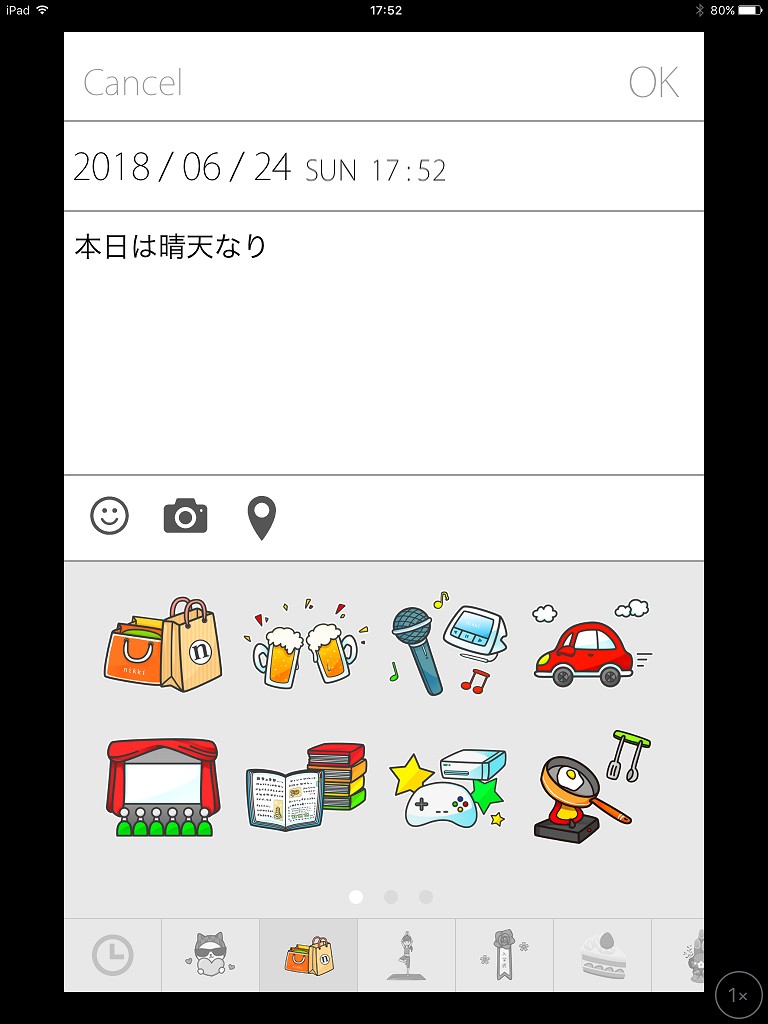This screenshot has height=1024, width=768.
Task: Select the shopping bags sticker
Action: [163, 645]
